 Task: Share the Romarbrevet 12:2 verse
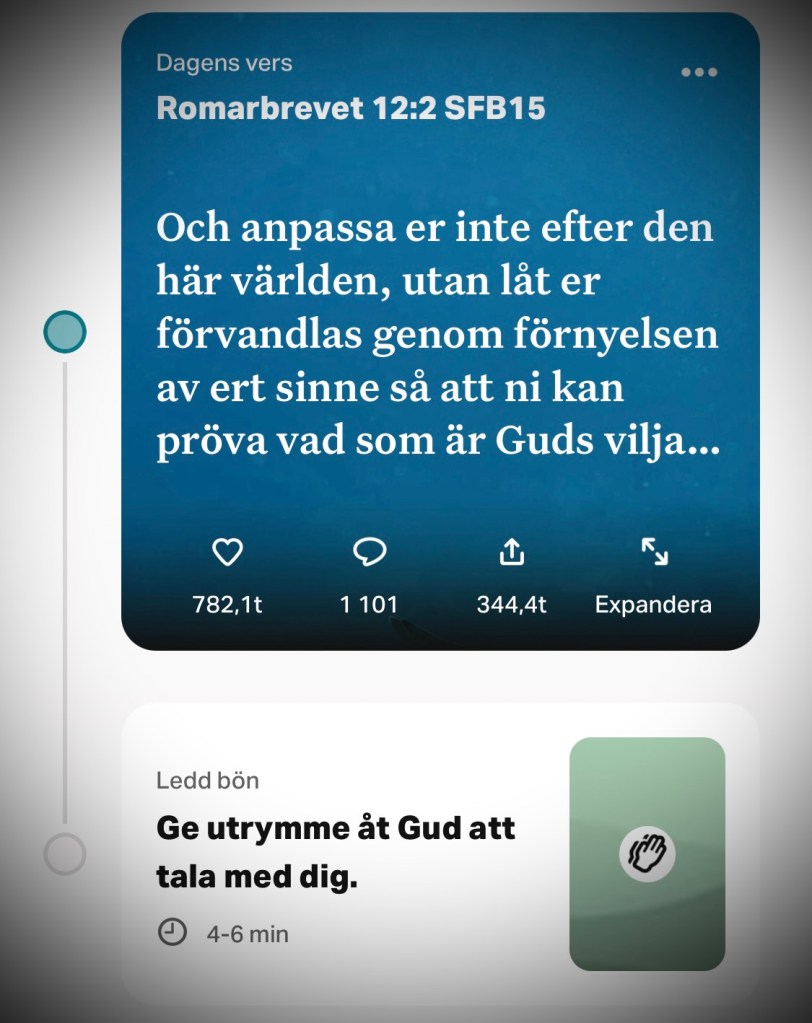click(x=511, y=552)
